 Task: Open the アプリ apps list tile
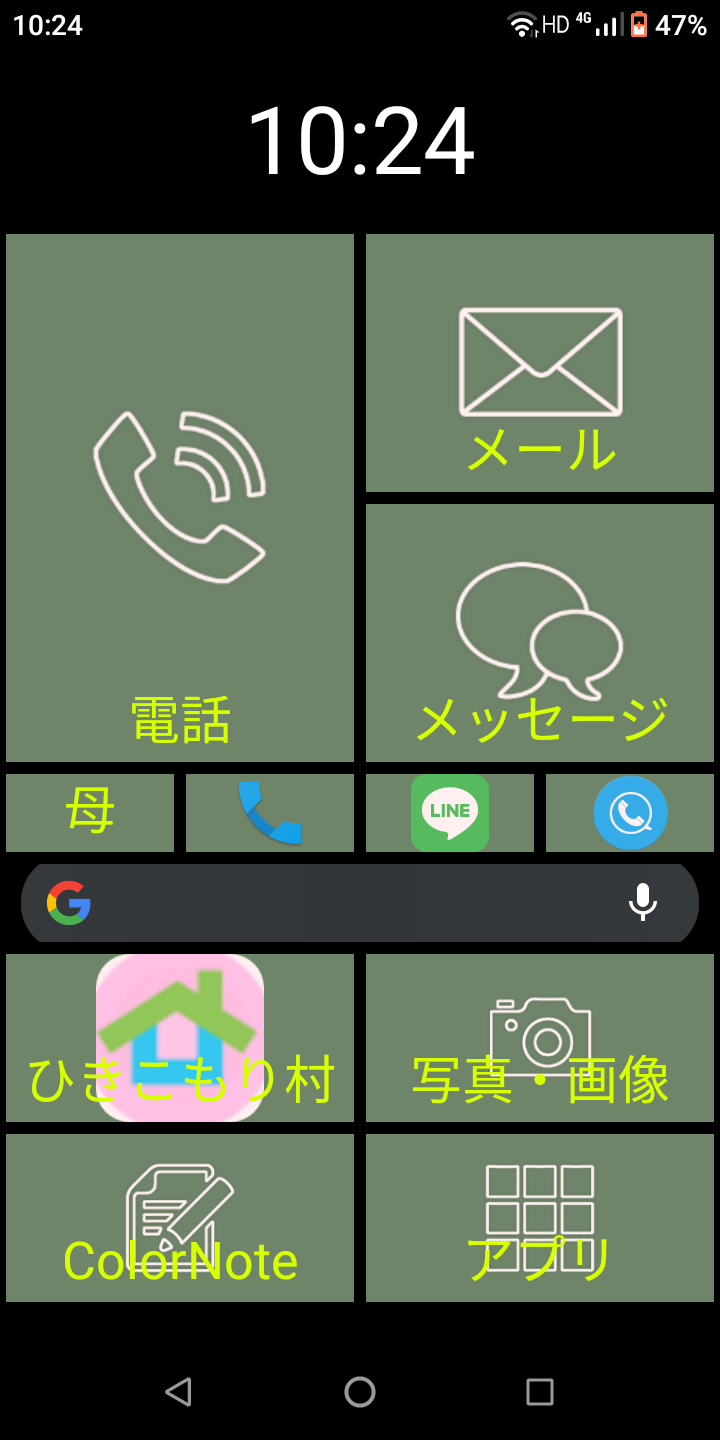pyautogui.click(x=540, y=1218)
